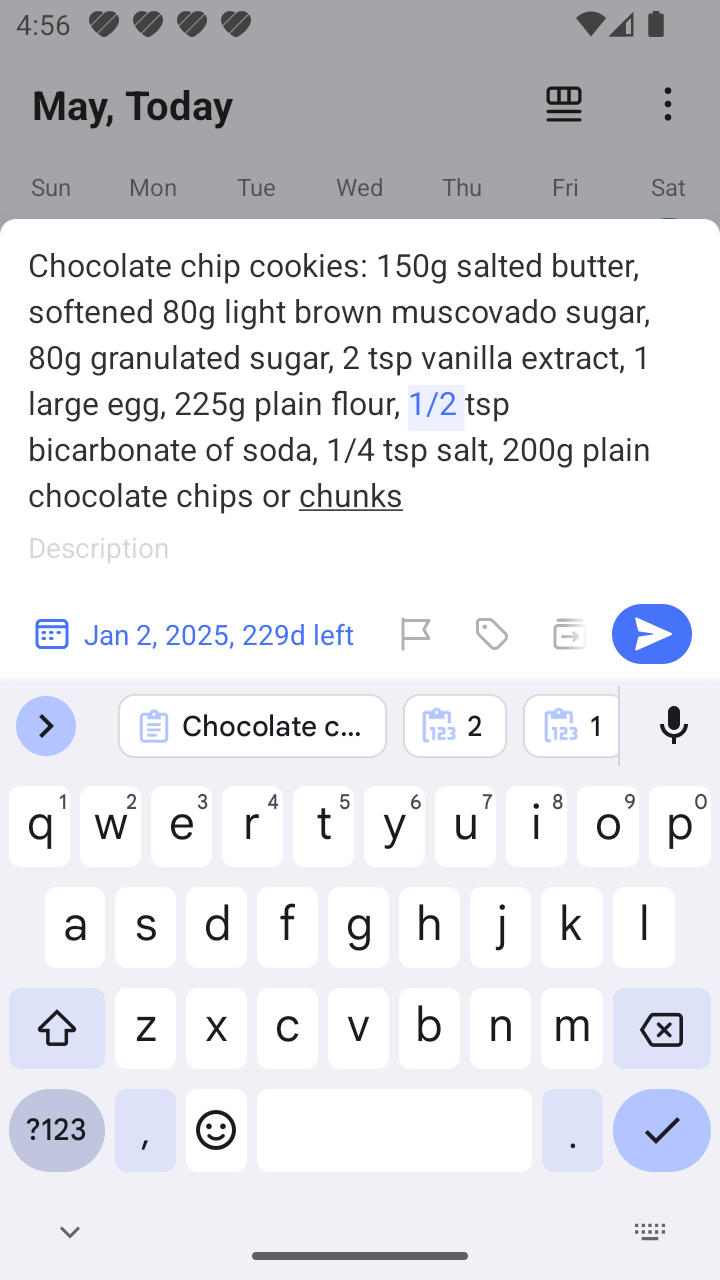The width and height of the screenshot is (720, 1280).
Task: Hide the keyboard with the down chevron
Action: pos(70,1232)
